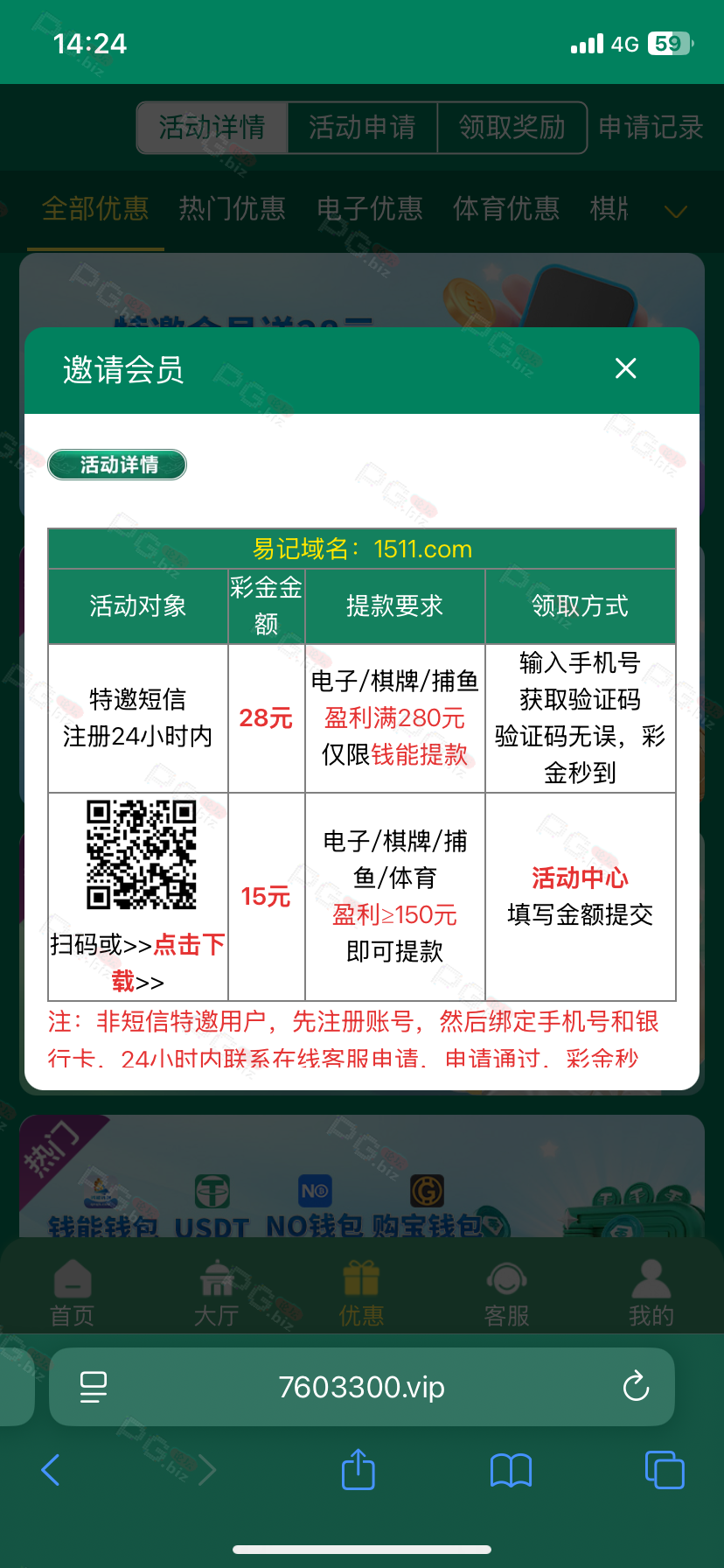Switch to the 活动申请 tab
Screen dimensions: 724x1568
tap(362, 128)
